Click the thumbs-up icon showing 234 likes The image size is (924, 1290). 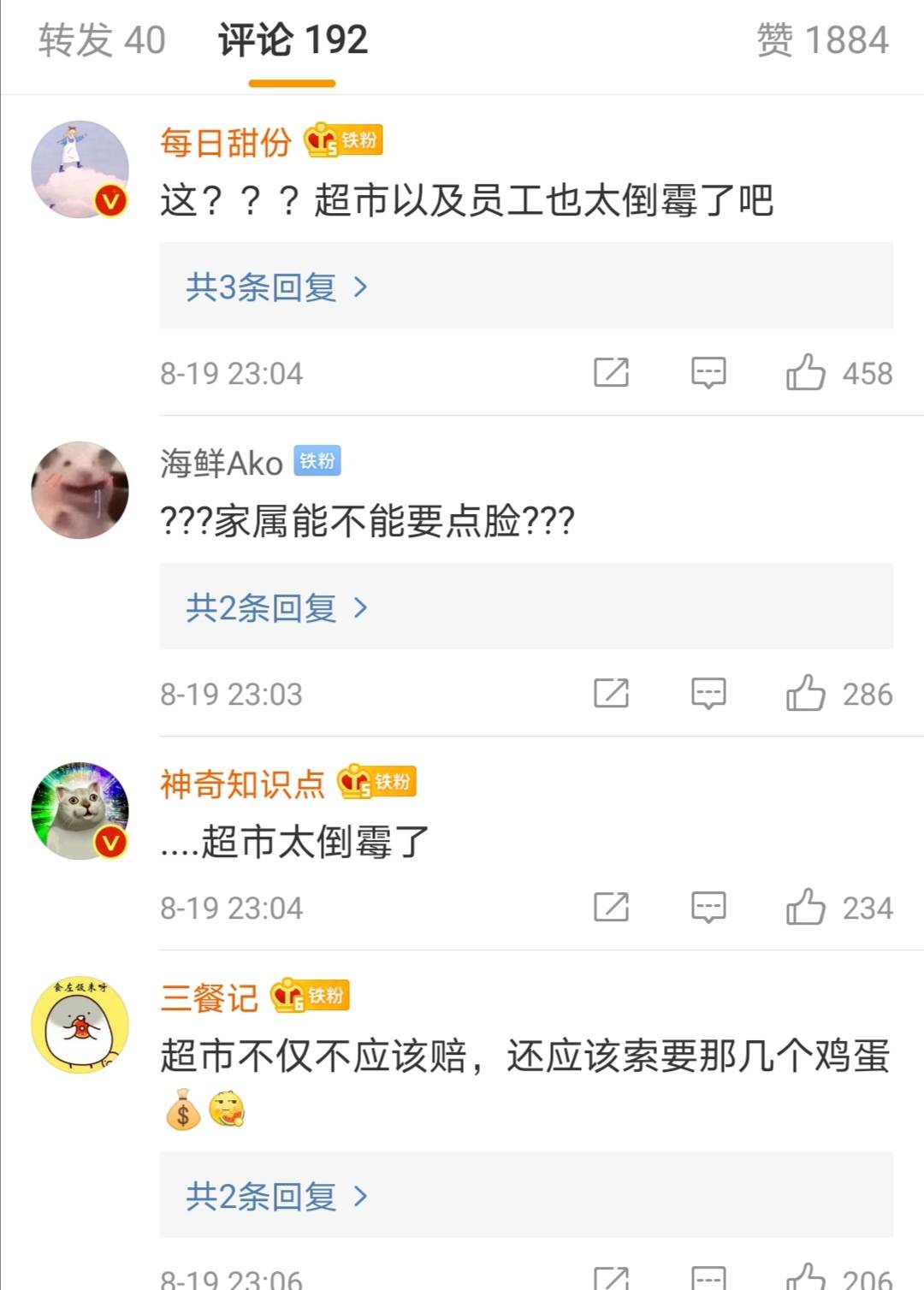point(807,907)
